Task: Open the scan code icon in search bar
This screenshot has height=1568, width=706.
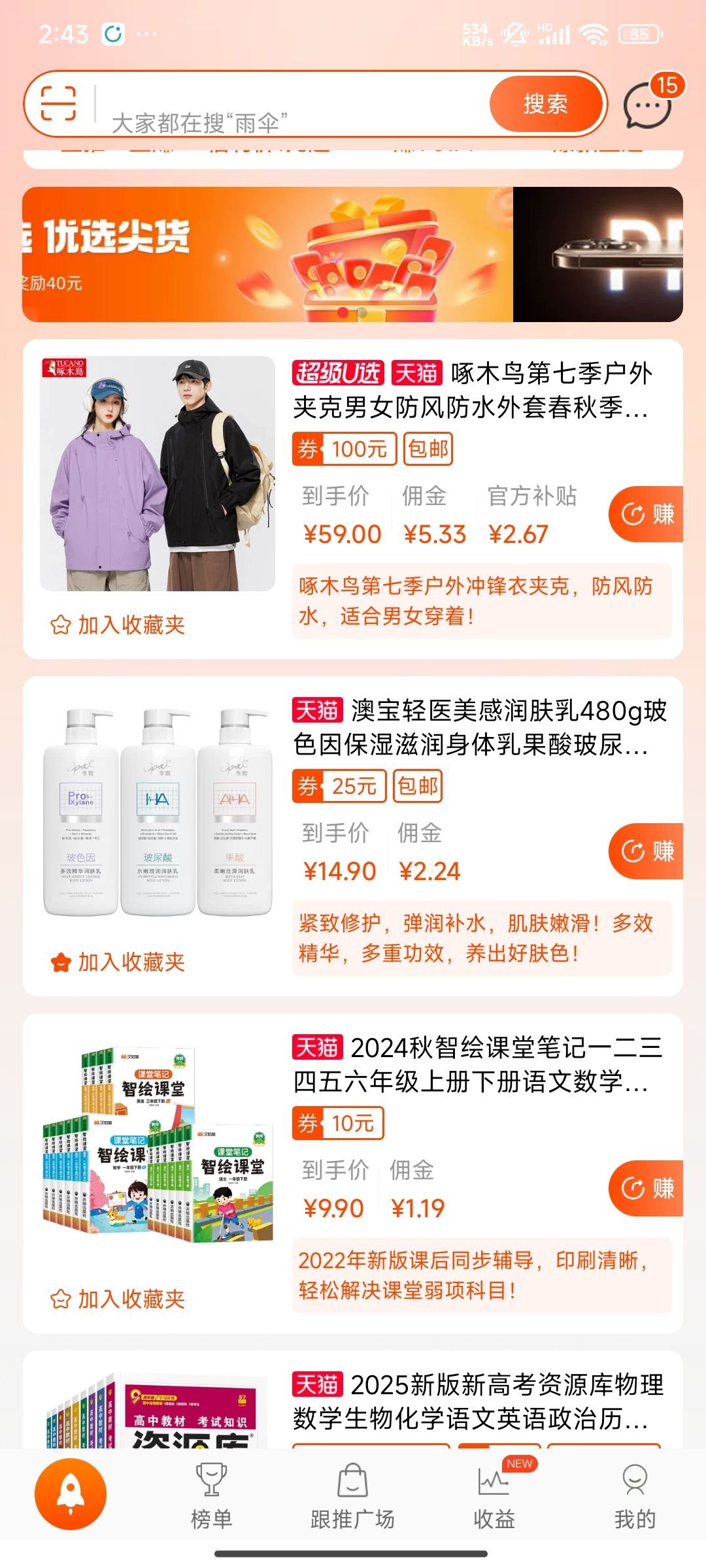Action: 58,104
